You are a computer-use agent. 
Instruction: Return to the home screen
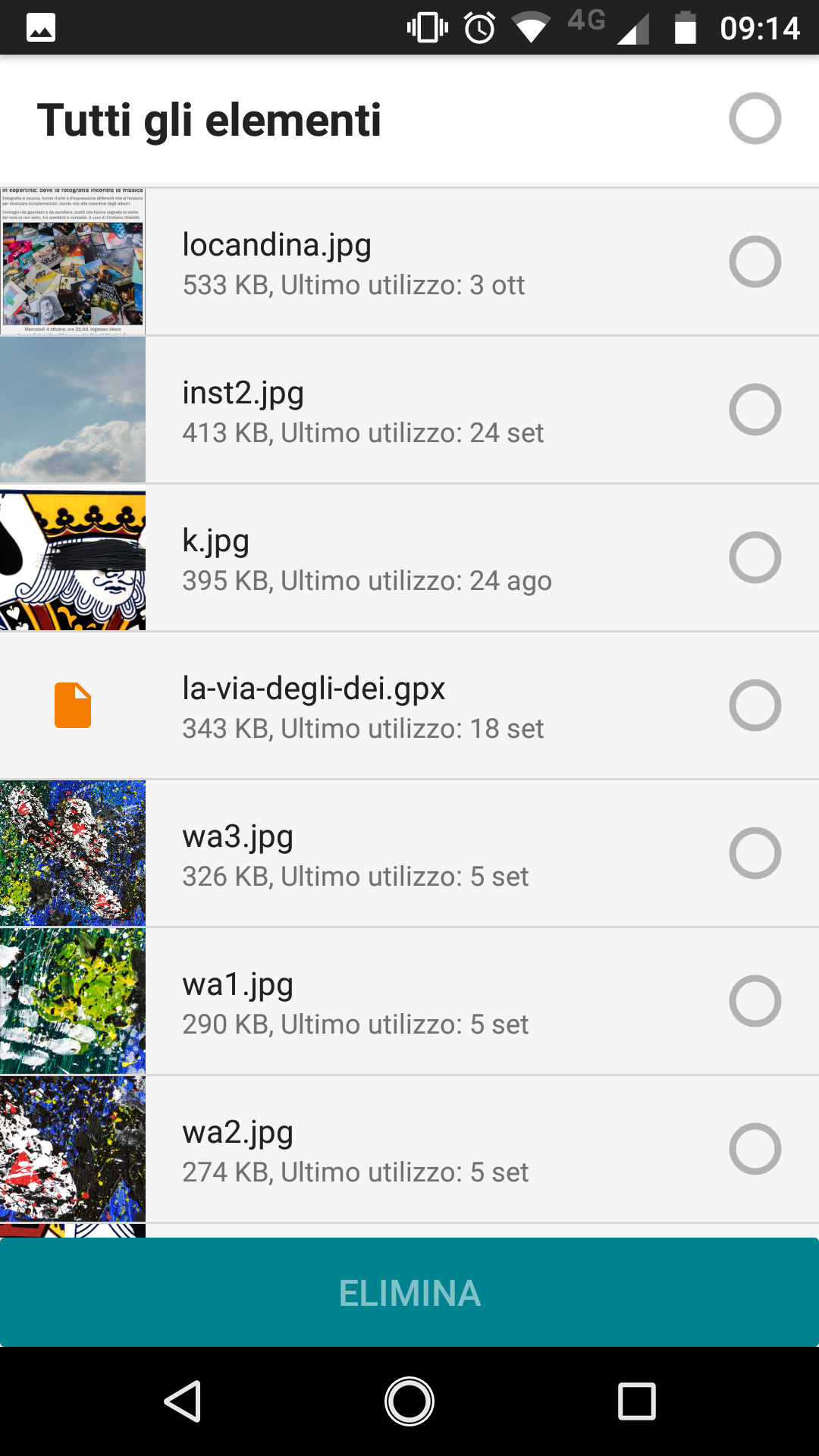tap(409, 1401)
